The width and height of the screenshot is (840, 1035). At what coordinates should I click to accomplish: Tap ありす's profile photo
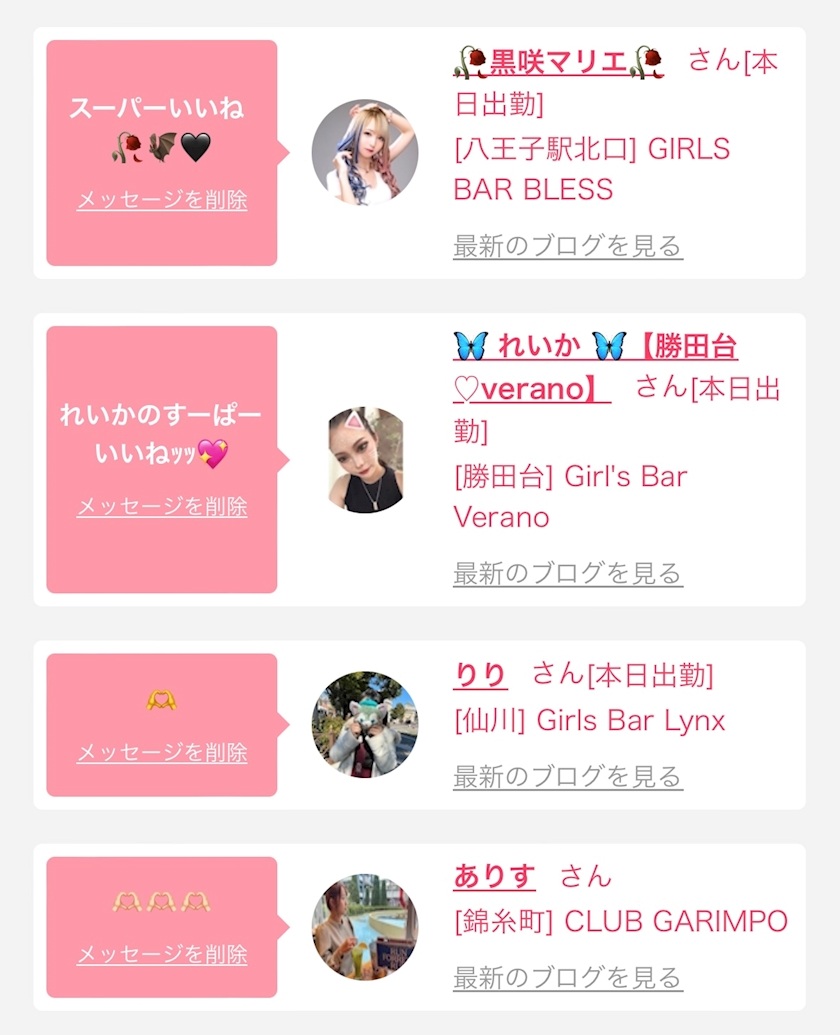pyautogui.click(x=365, y=926)
